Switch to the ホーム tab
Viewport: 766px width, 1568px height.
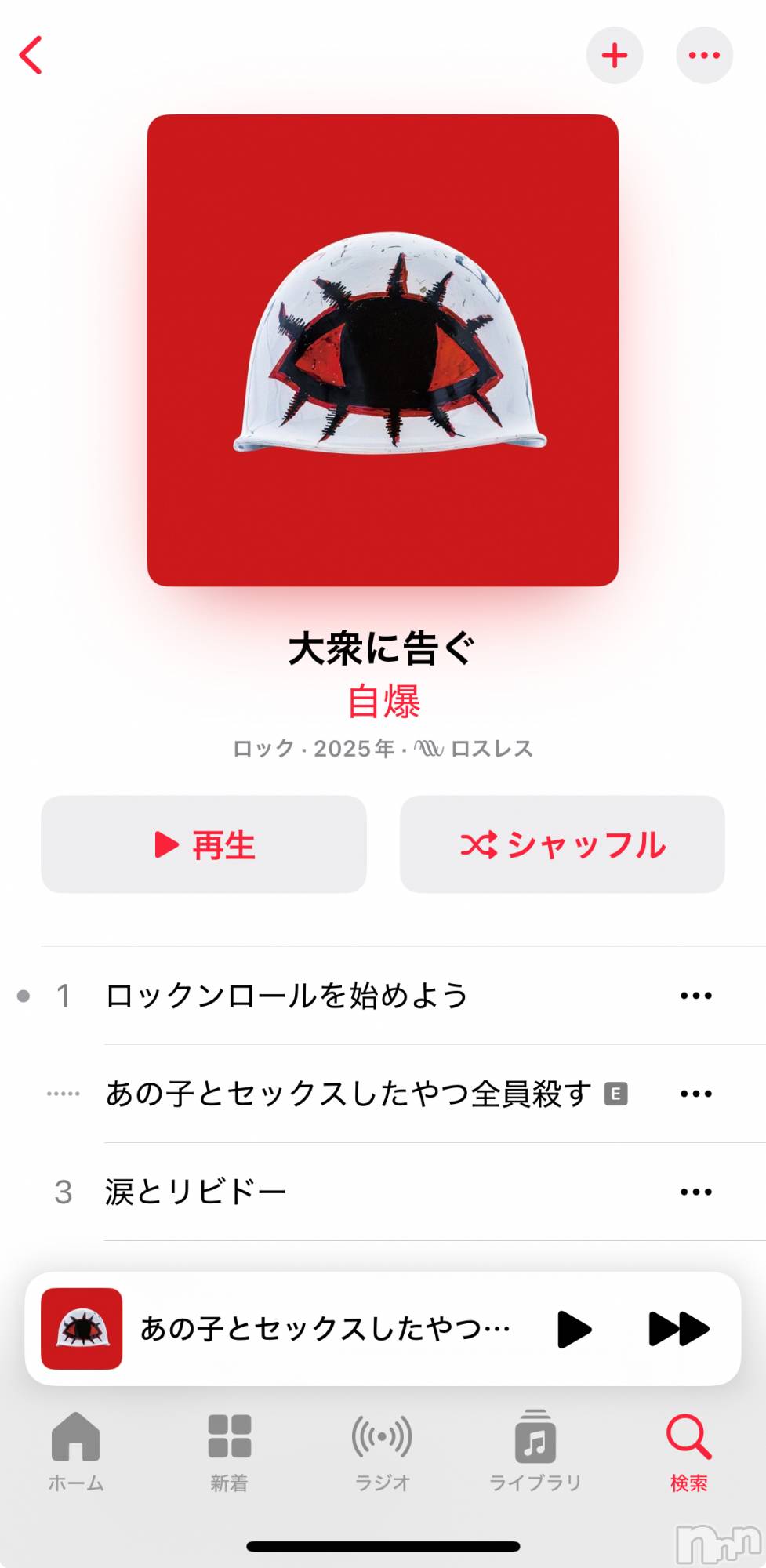tap(76, 1450)
